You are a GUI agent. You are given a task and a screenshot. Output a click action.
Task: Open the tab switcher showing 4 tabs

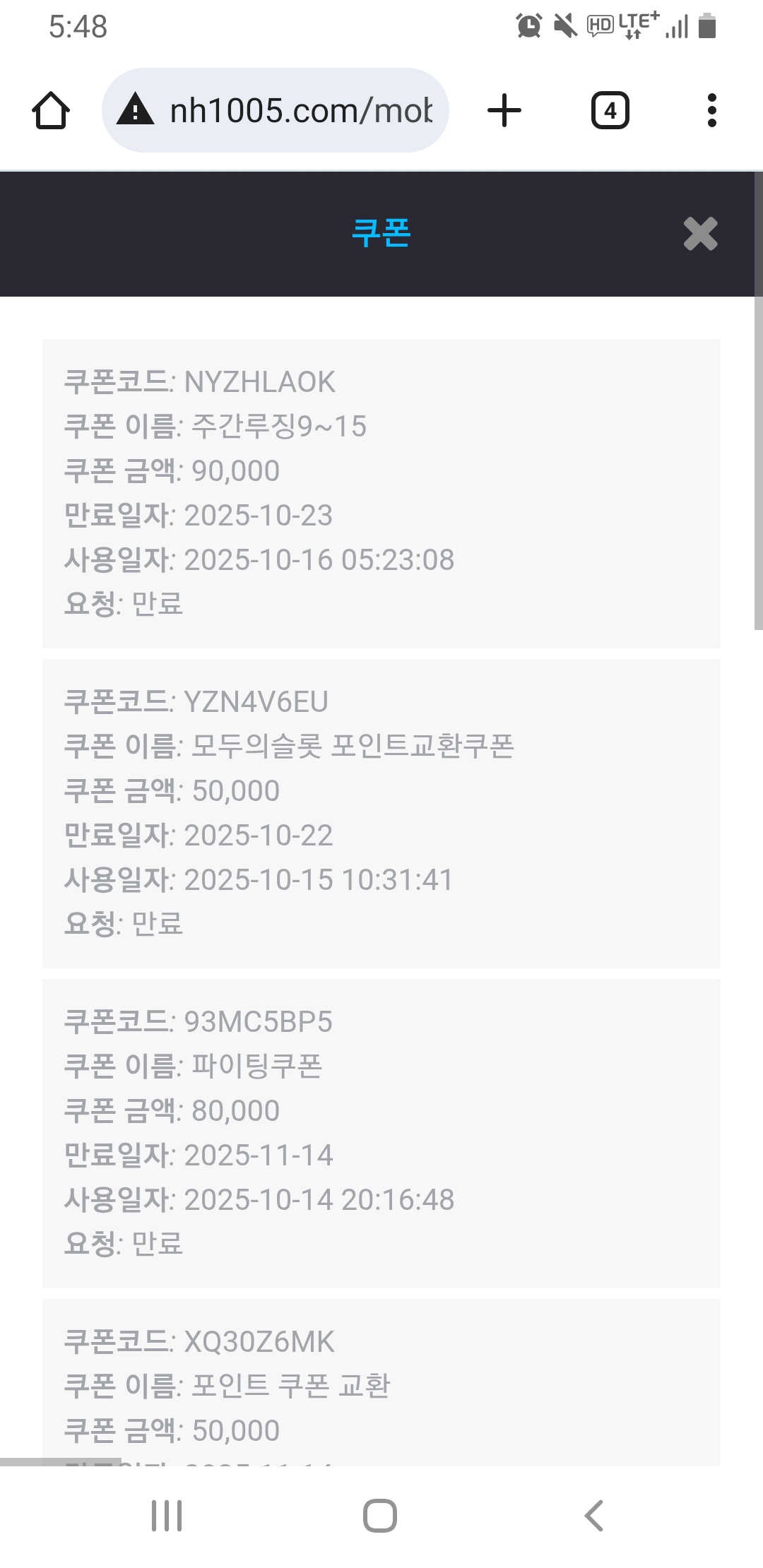pos(610,109)
